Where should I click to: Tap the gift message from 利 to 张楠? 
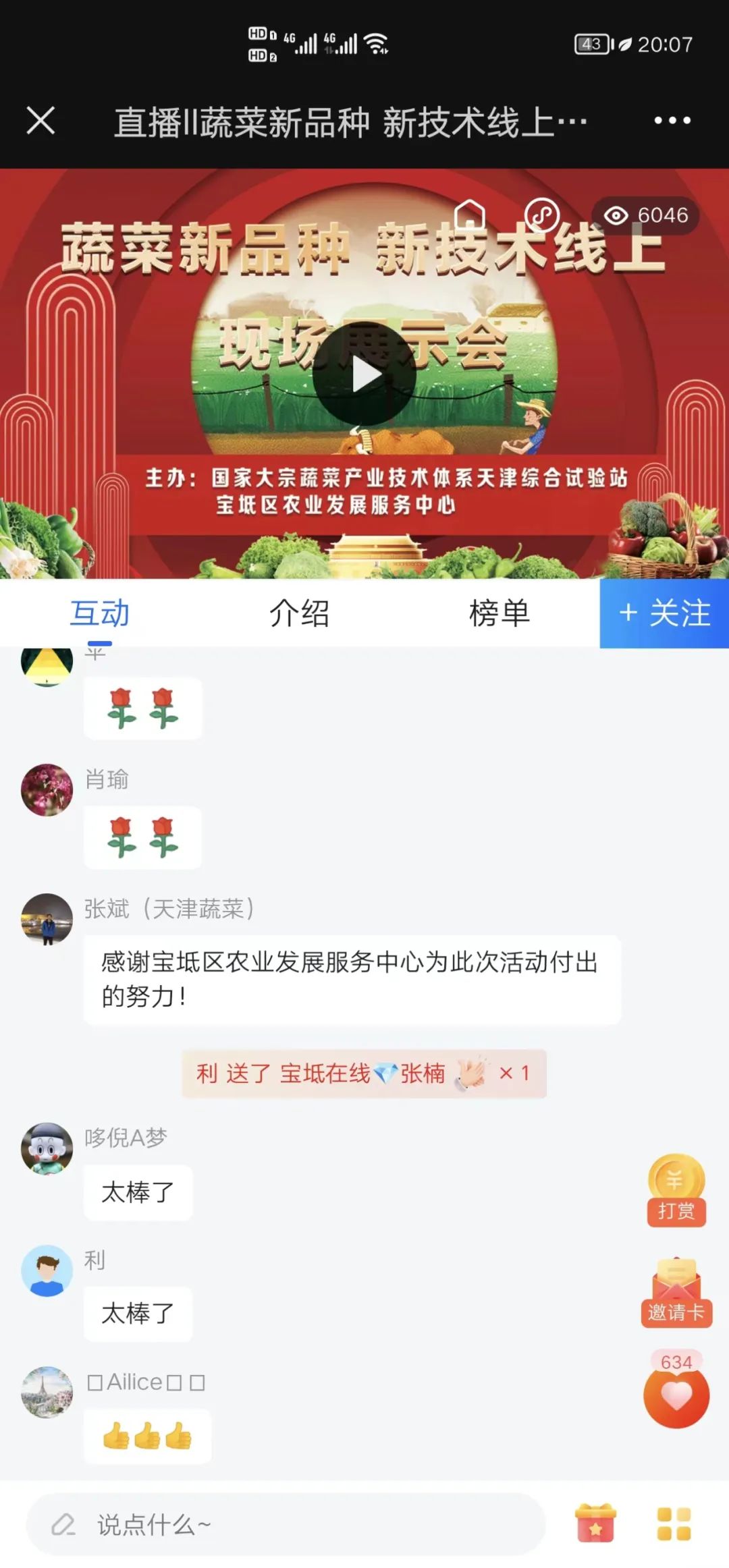coord(364,1073)
